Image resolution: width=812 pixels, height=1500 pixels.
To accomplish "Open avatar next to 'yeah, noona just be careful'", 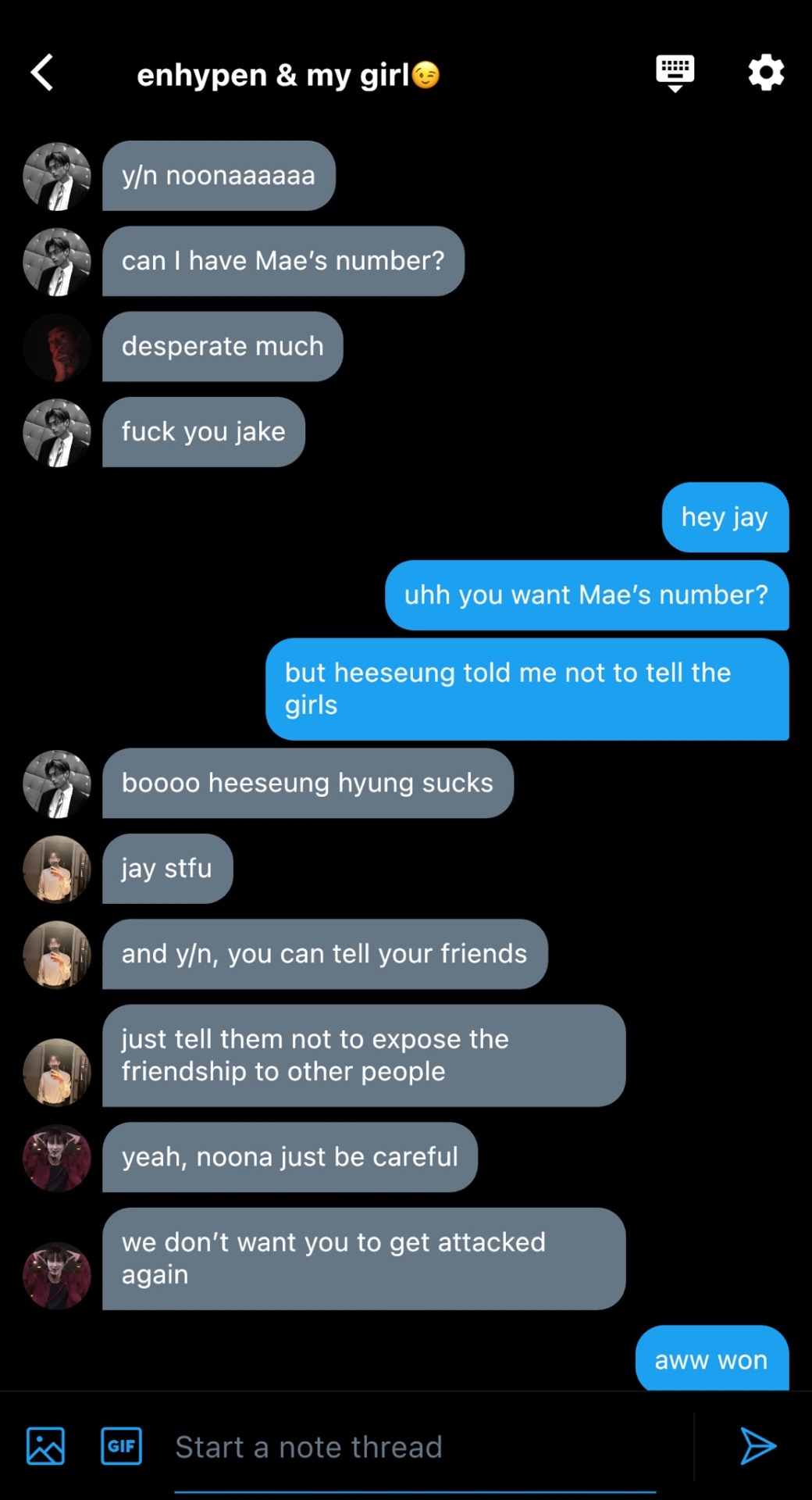I will point(57,1158).
